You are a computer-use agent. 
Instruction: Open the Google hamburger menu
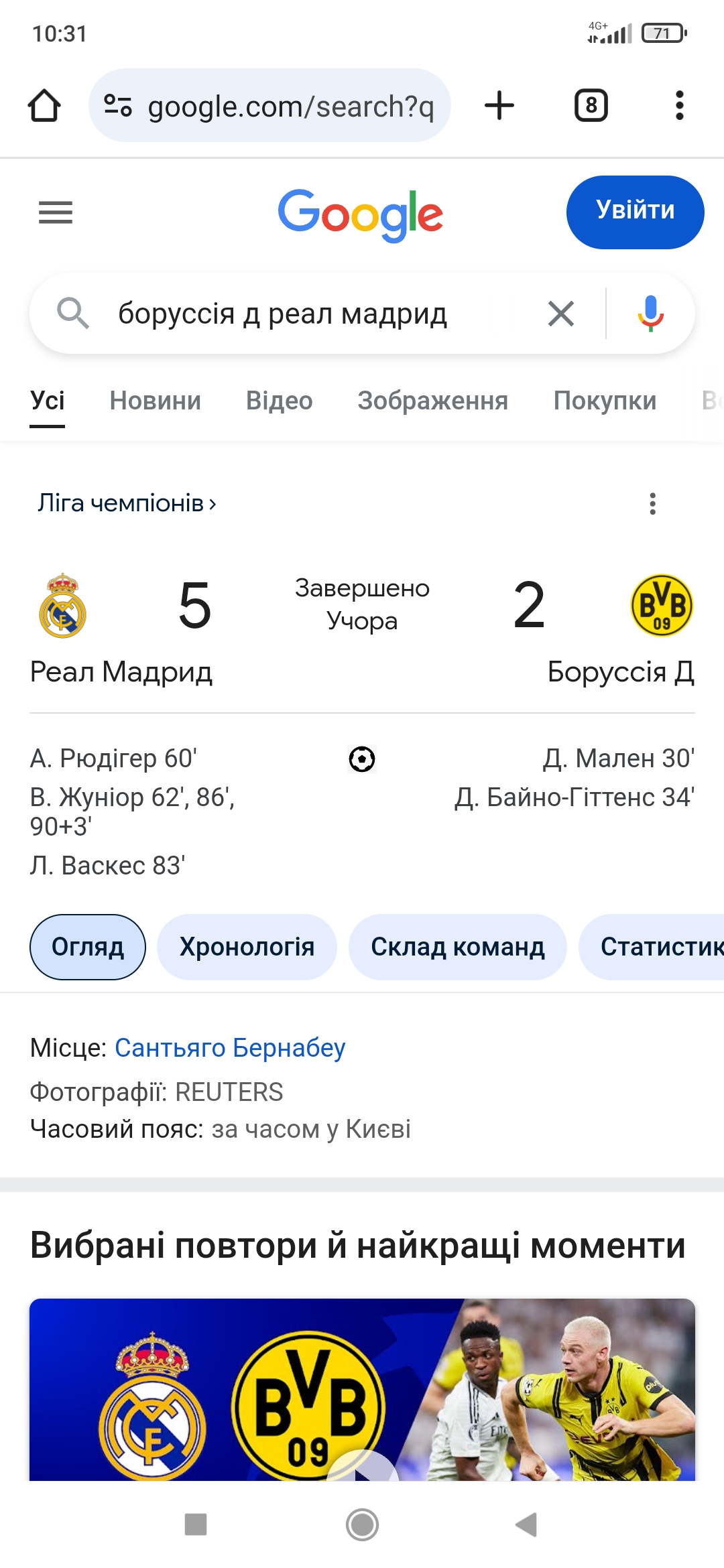pos(56,212)
